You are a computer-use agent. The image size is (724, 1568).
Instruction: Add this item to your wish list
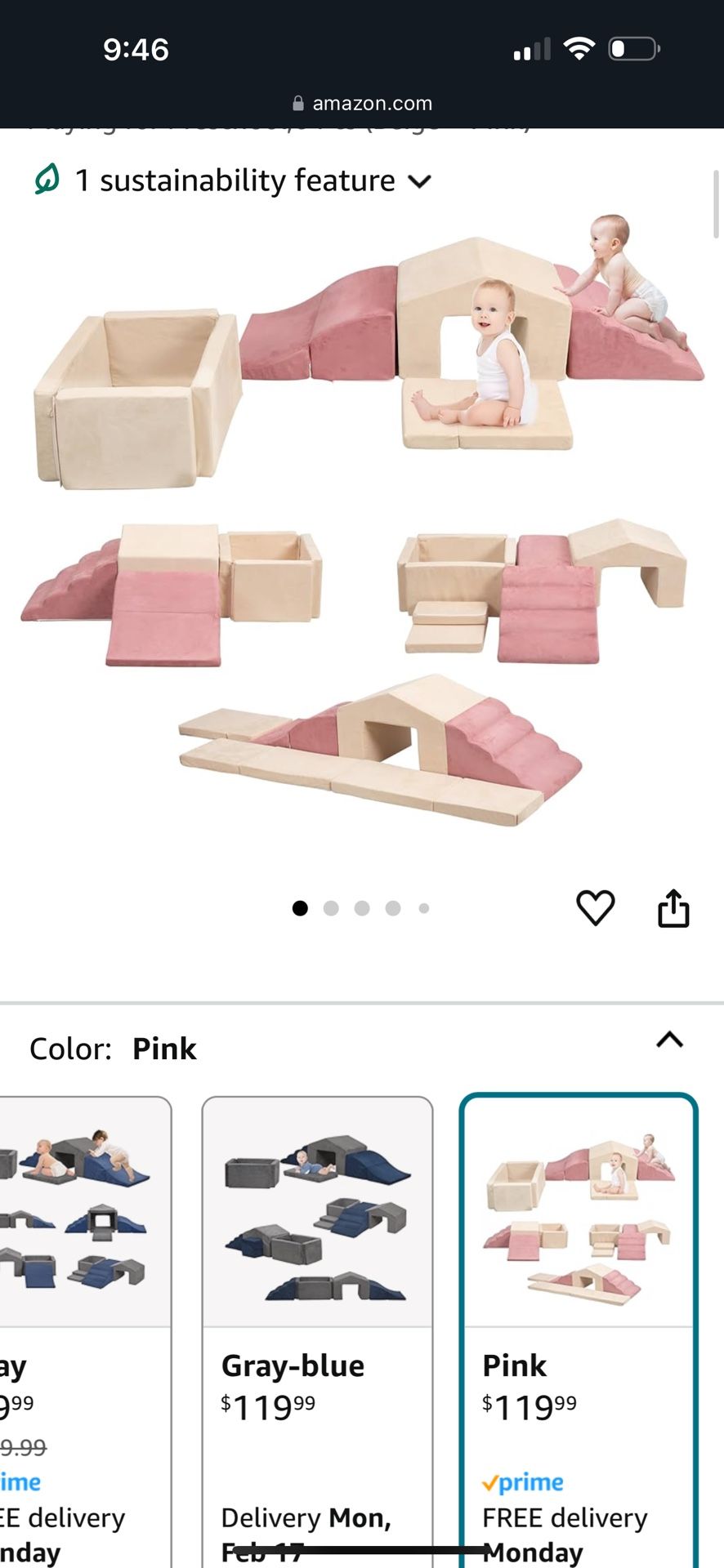pyautogui.click(x=595, y=908)
